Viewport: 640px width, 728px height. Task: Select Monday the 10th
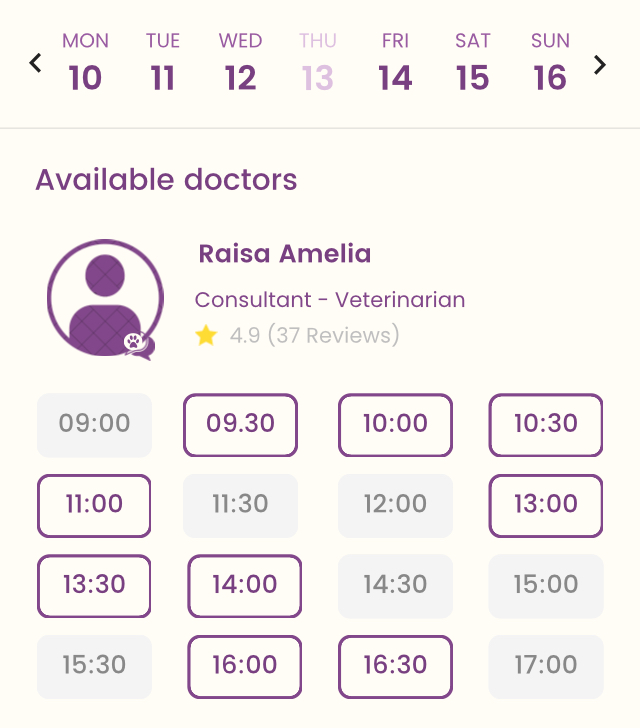pyautogui.click(x=85, y=63)
